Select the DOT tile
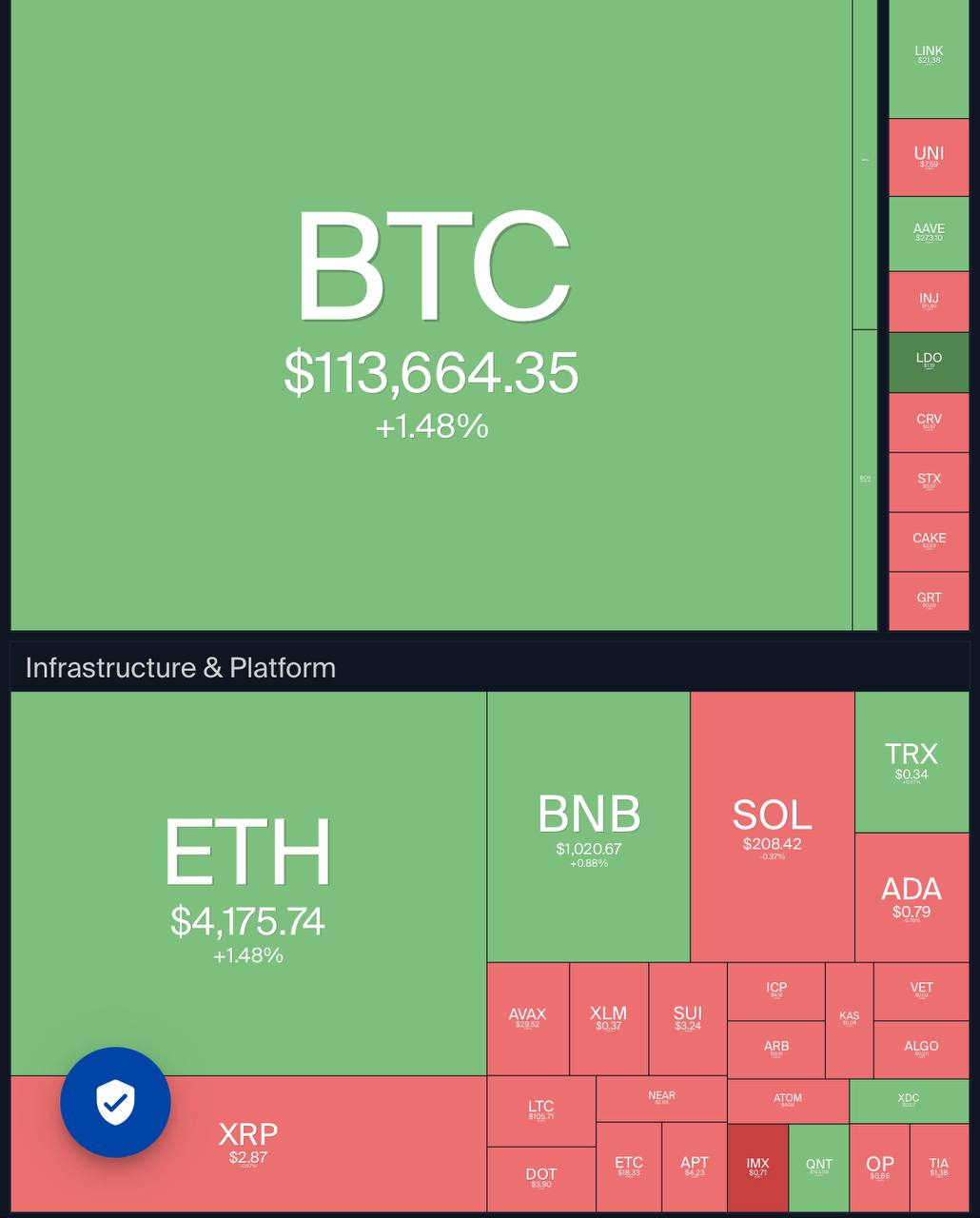Image resolution: width=980 pixels, height=1218 pixels. click(540, 1178)
